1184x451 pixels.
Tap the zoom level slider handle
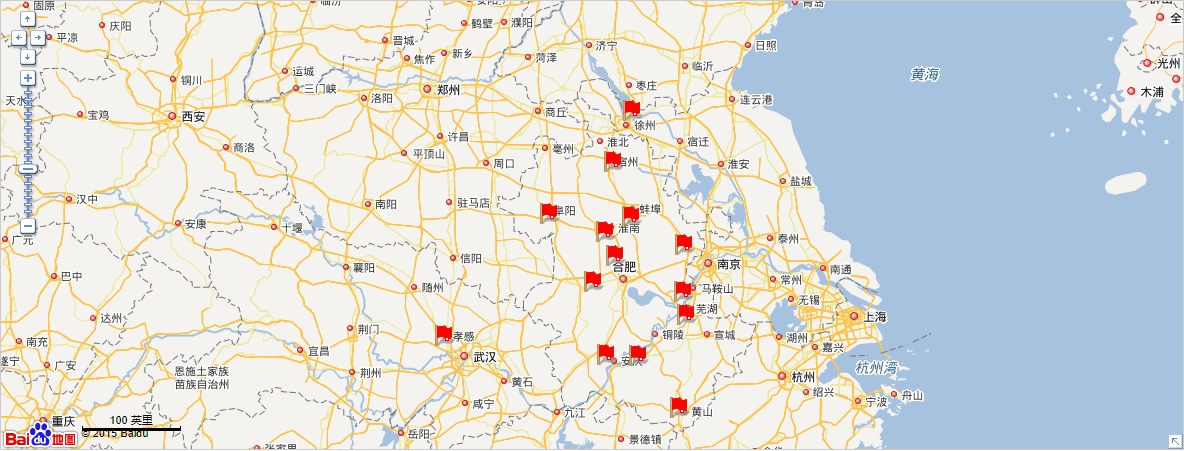[28, 168]
